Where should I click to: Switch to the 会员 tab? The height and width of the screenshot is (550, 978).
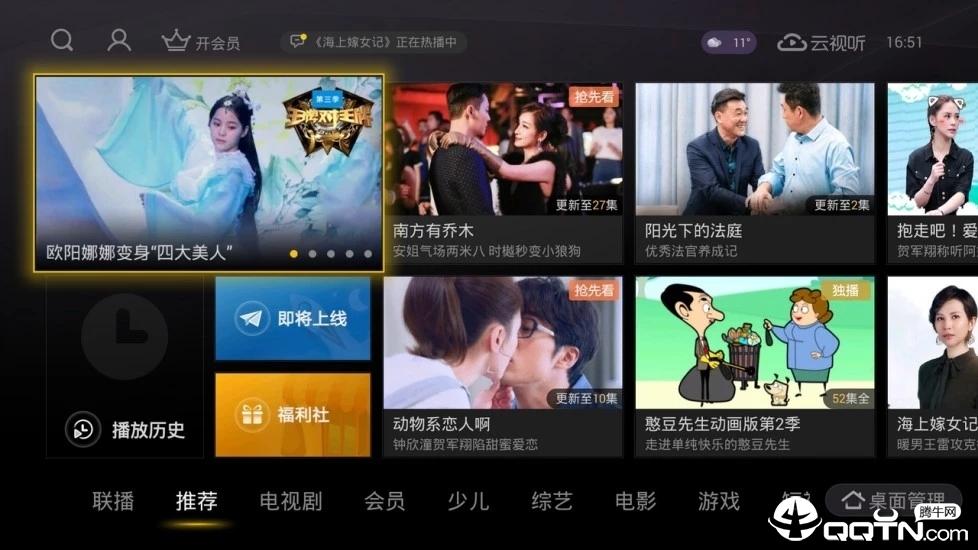(x=384, y=501)
